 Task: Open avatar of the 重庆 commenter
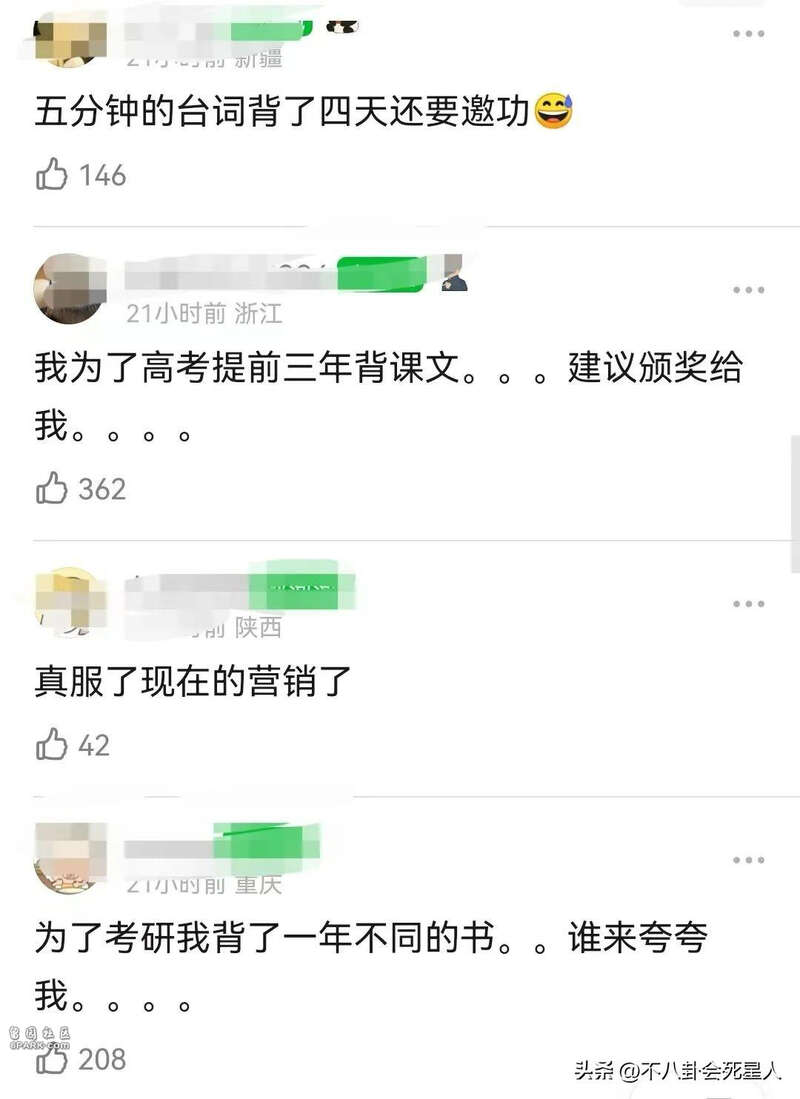pos(70,857)
